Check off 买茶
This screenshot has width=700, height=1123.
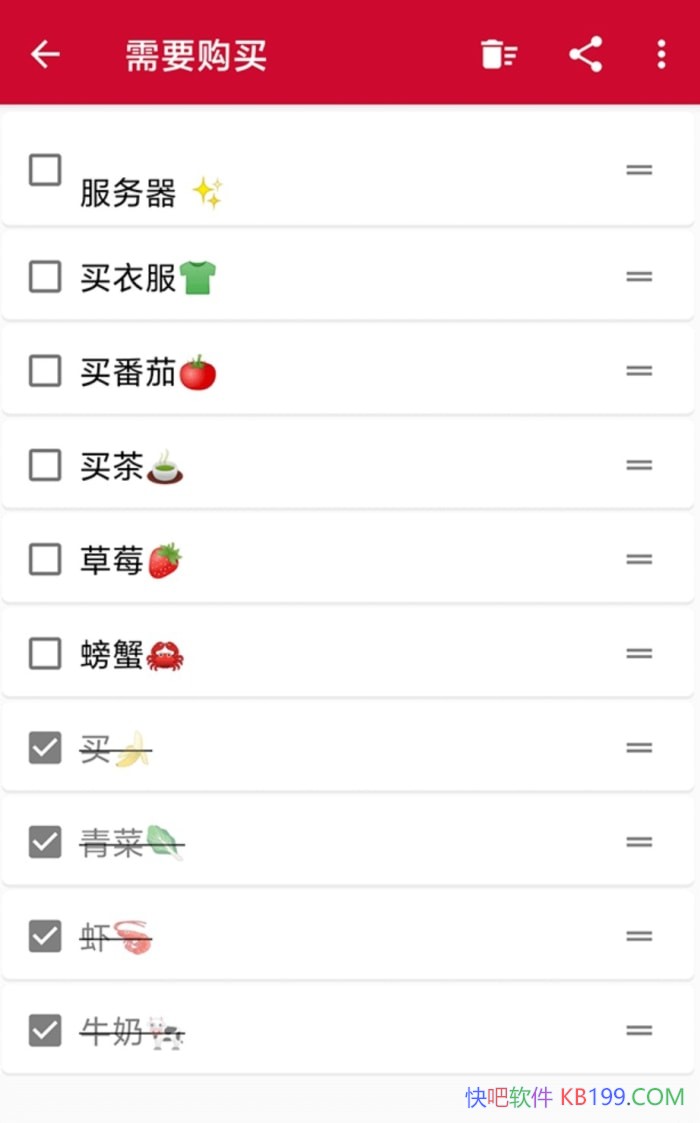coord(45,465)
